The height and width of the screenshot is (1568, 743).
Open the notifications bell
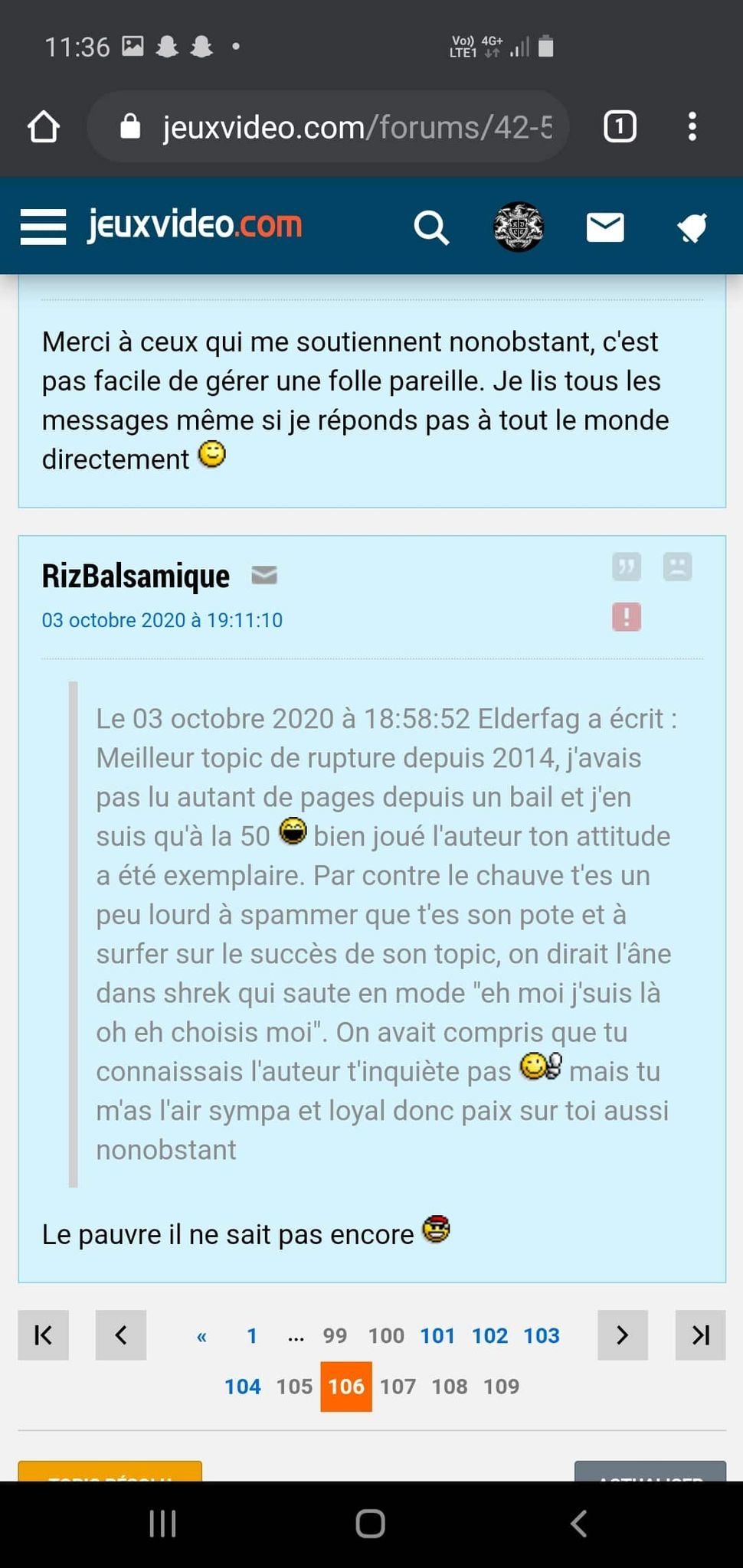[x=692, y=227]
